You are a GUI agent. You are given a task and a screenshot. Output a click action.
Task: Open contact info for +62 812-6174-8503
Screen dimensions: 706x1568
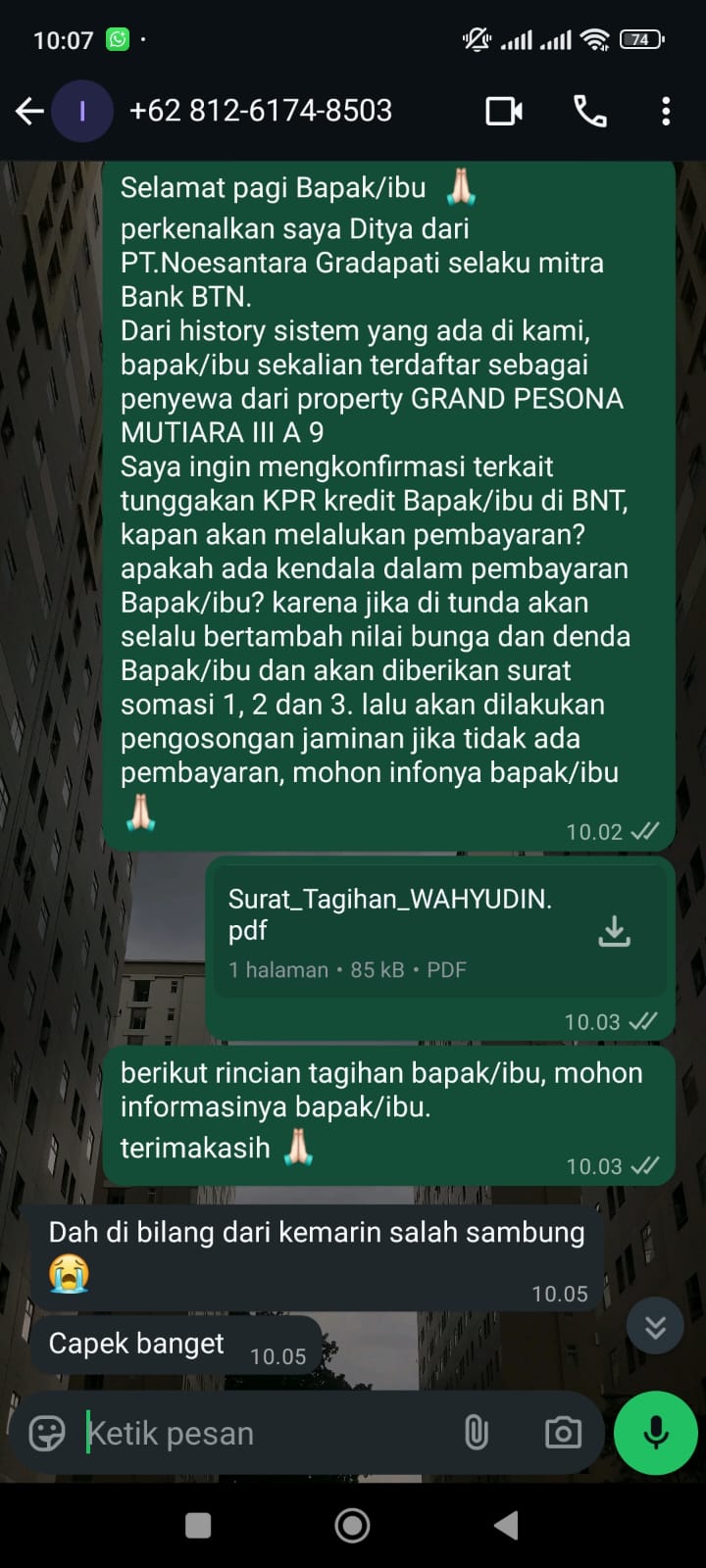coord(260,111)
